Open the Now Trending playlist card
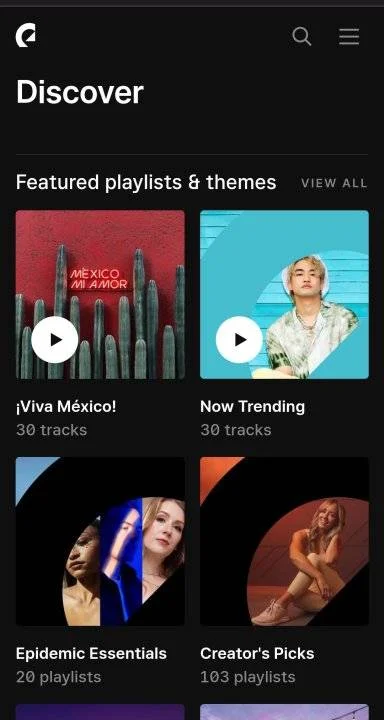The width and height of the screenshot is (384, 720). [284, 294]
